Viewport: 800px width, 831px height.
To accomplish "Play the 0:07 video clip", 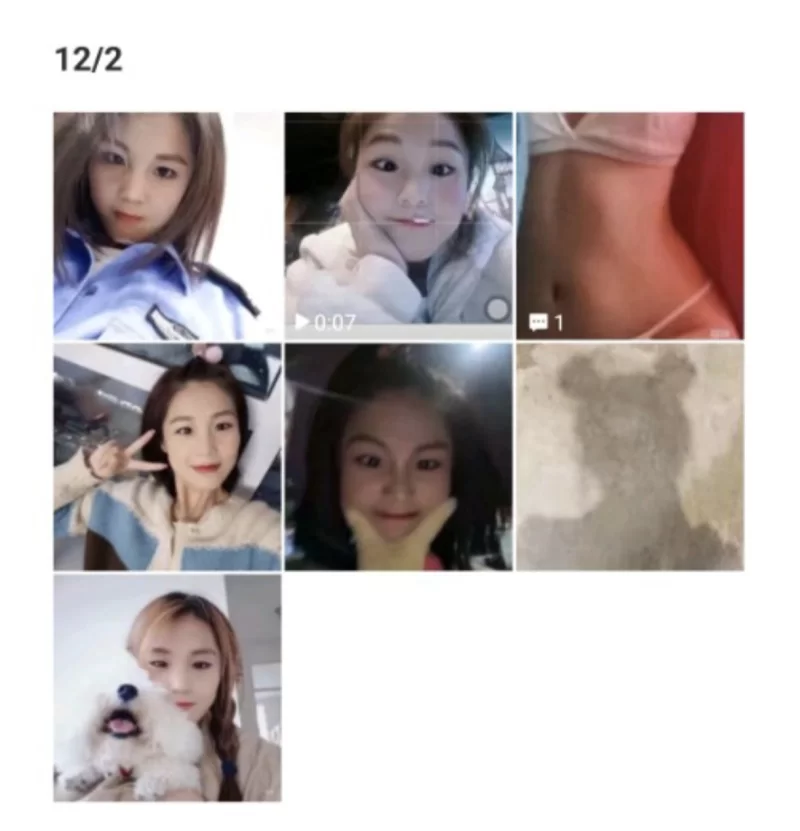I will tap(398, 226).
